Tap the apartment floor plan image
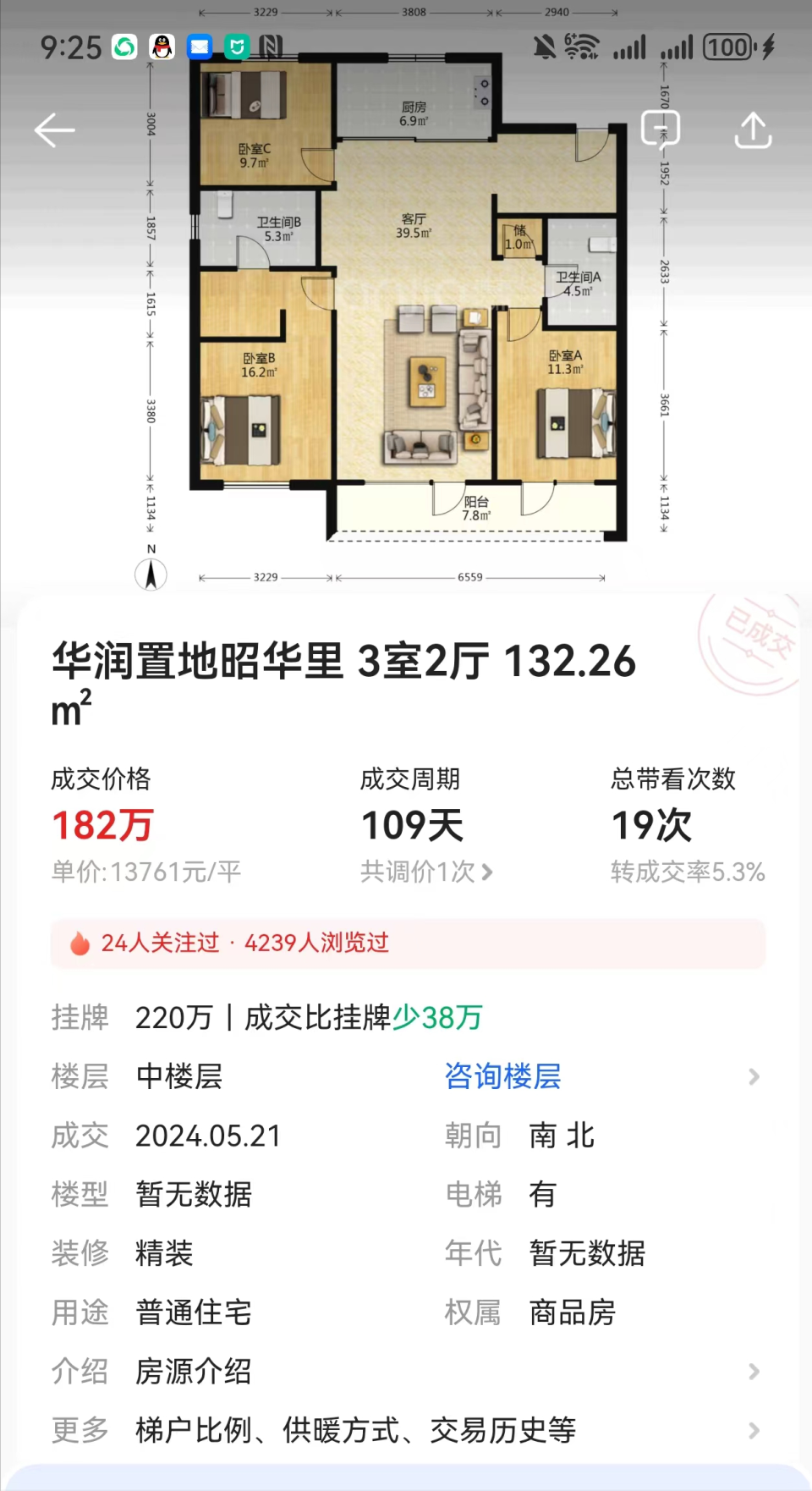The width and height of the screenshot is (812, 1491). pos(406,322)
